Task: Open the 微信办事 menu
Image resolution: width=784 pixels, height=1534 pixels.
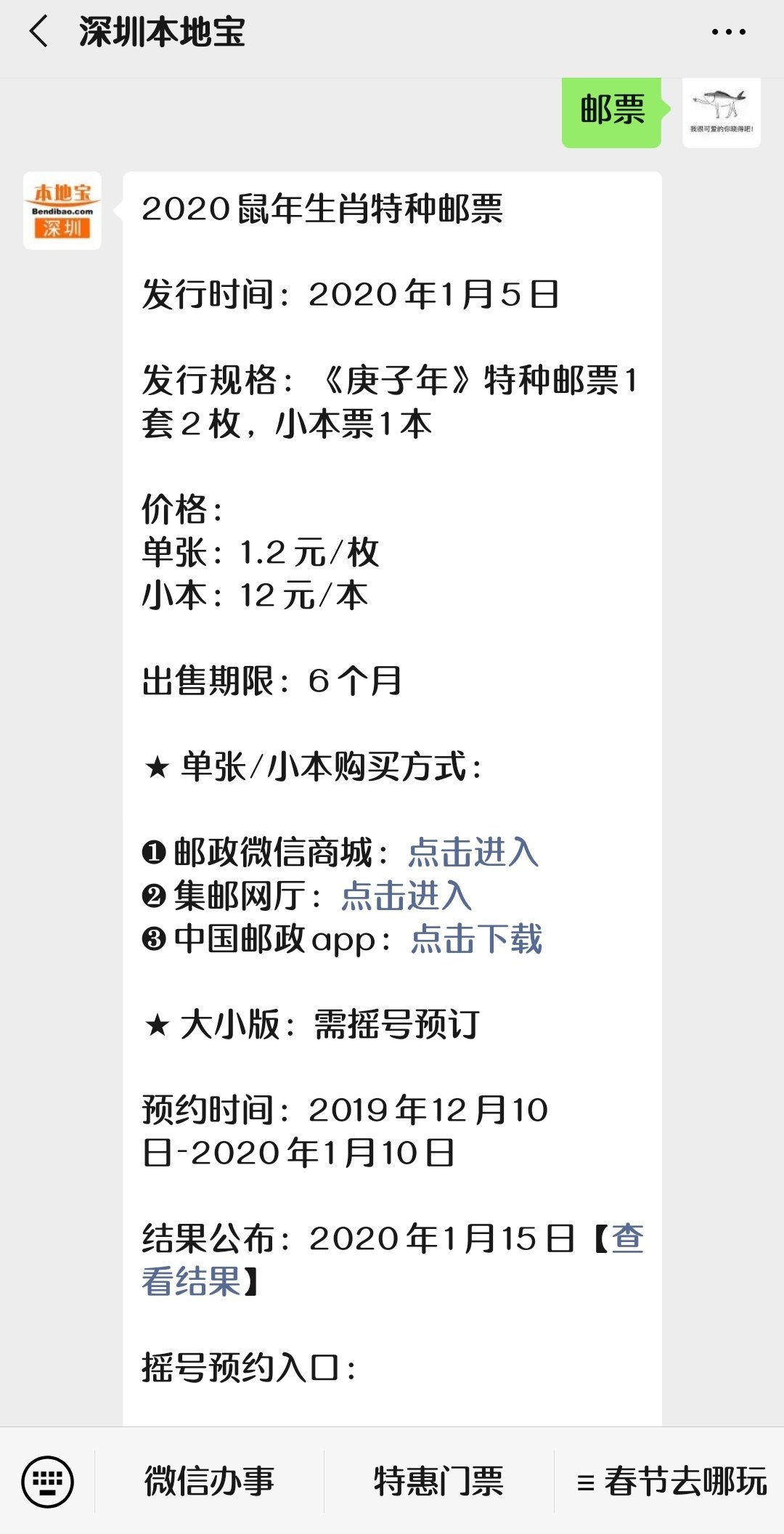Action: [209, 1482]
